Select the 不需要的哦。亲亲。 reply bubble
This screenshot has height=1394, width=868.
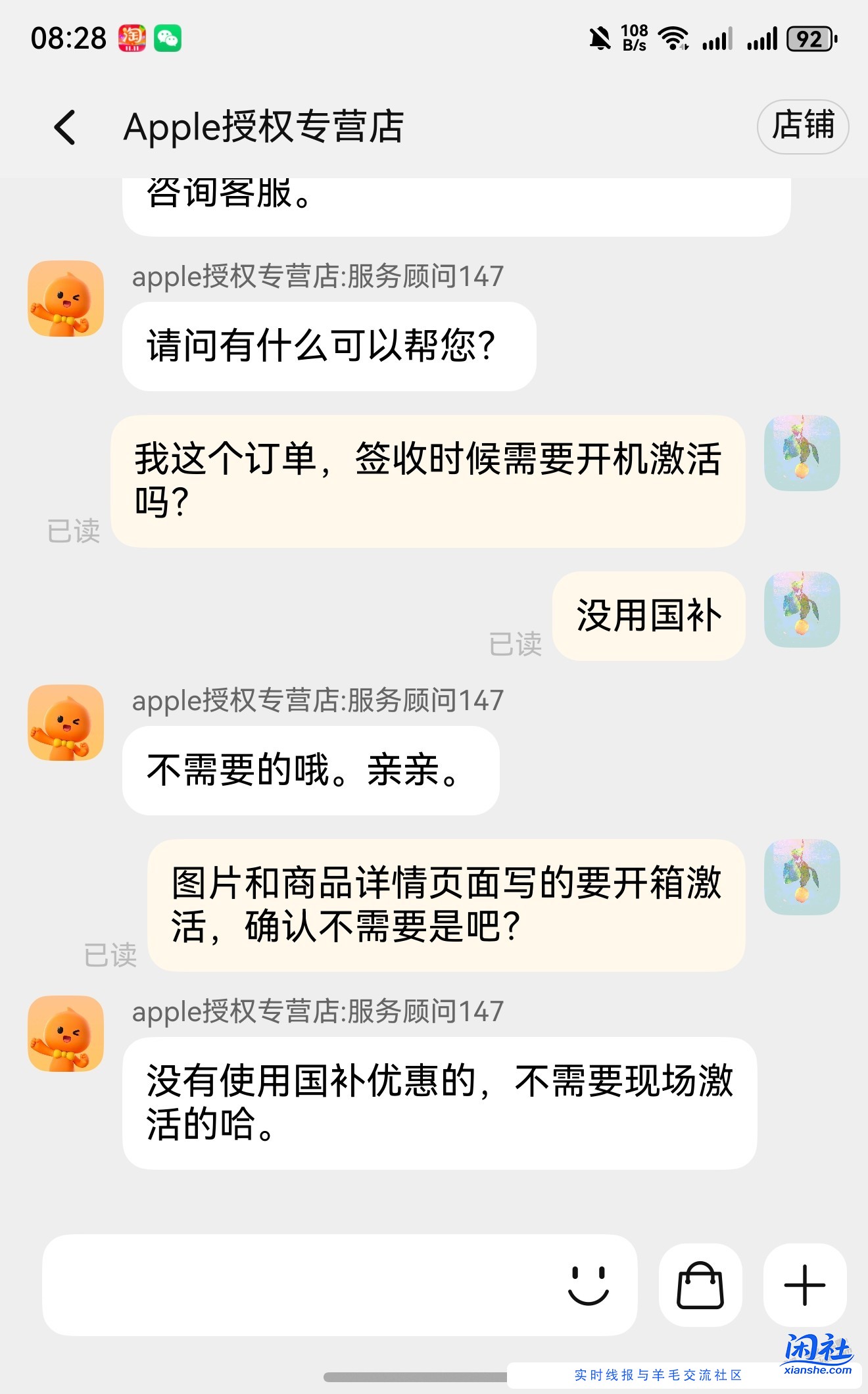click(309, 772)
